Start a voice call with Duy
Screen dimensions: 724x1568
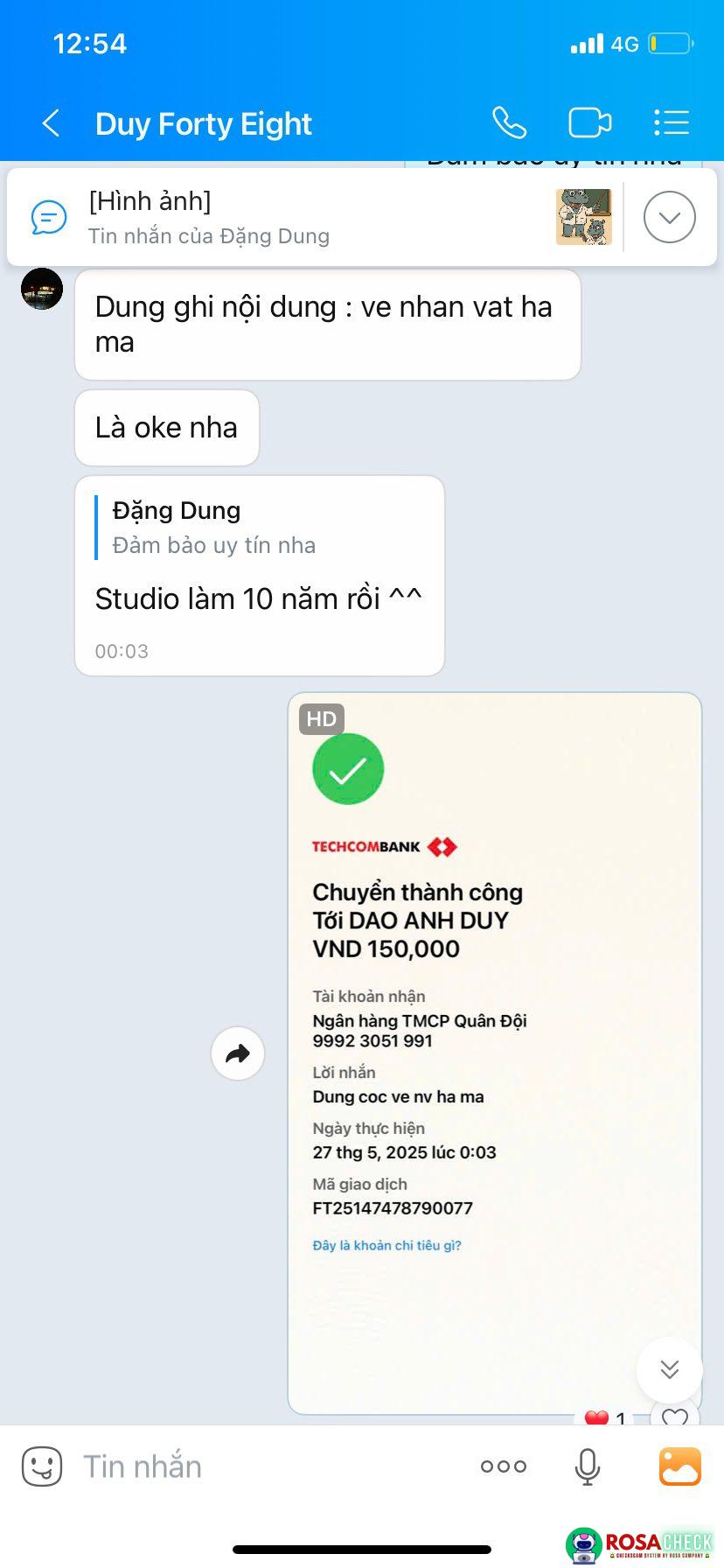click(509, 123)
